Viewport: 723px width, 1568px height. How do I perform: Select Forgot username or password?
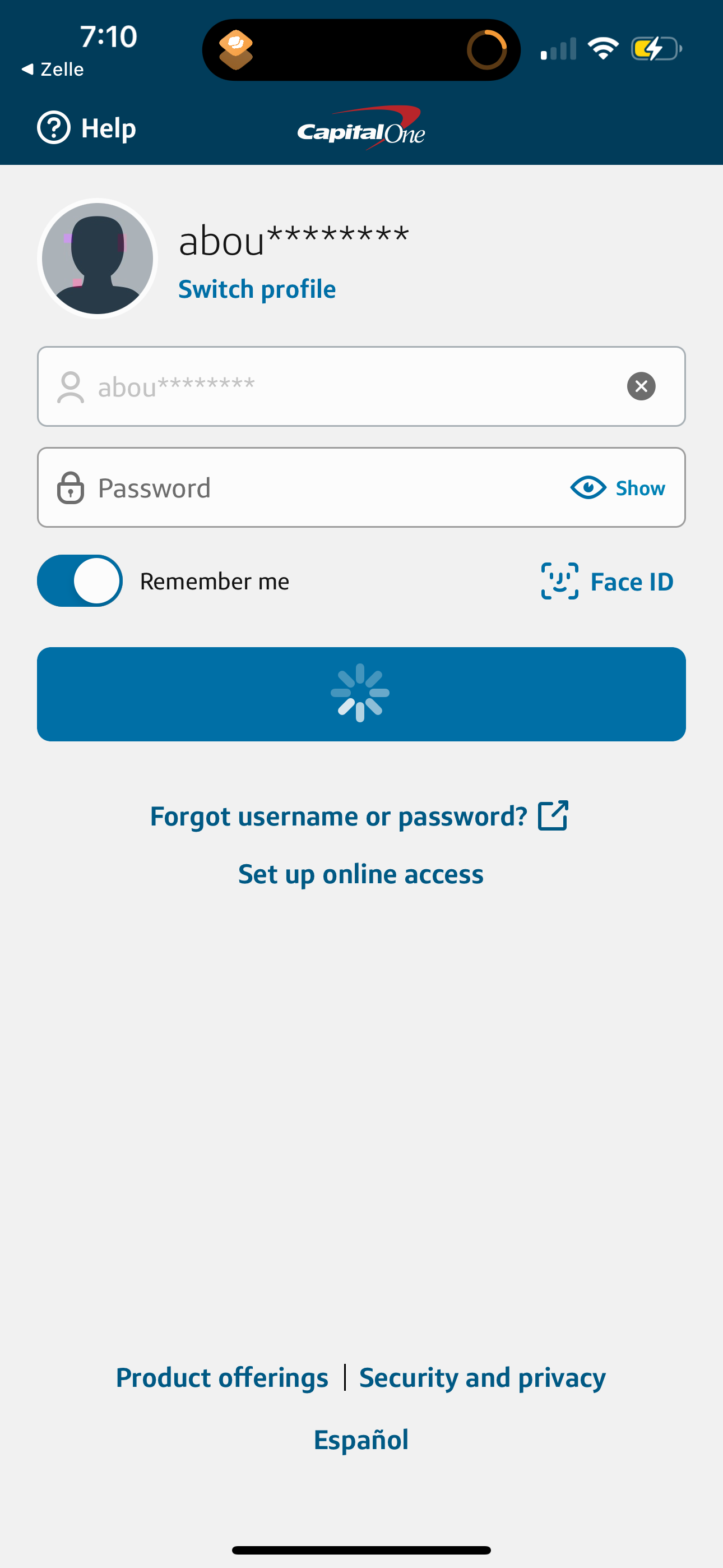coord(339,815)
